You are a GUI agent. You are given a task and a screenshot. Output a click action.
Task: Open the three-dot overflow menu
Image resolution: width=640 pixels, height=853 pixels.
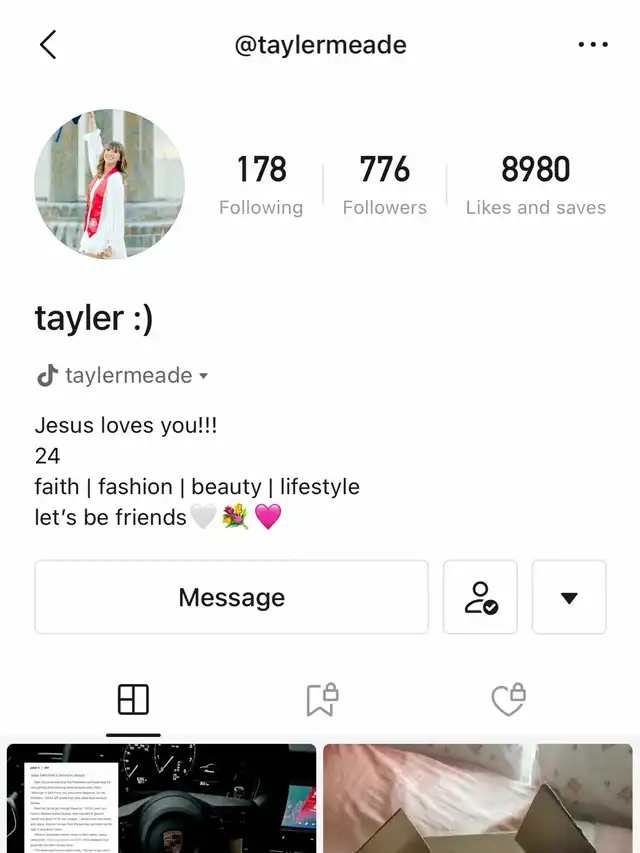pos(592,45)
